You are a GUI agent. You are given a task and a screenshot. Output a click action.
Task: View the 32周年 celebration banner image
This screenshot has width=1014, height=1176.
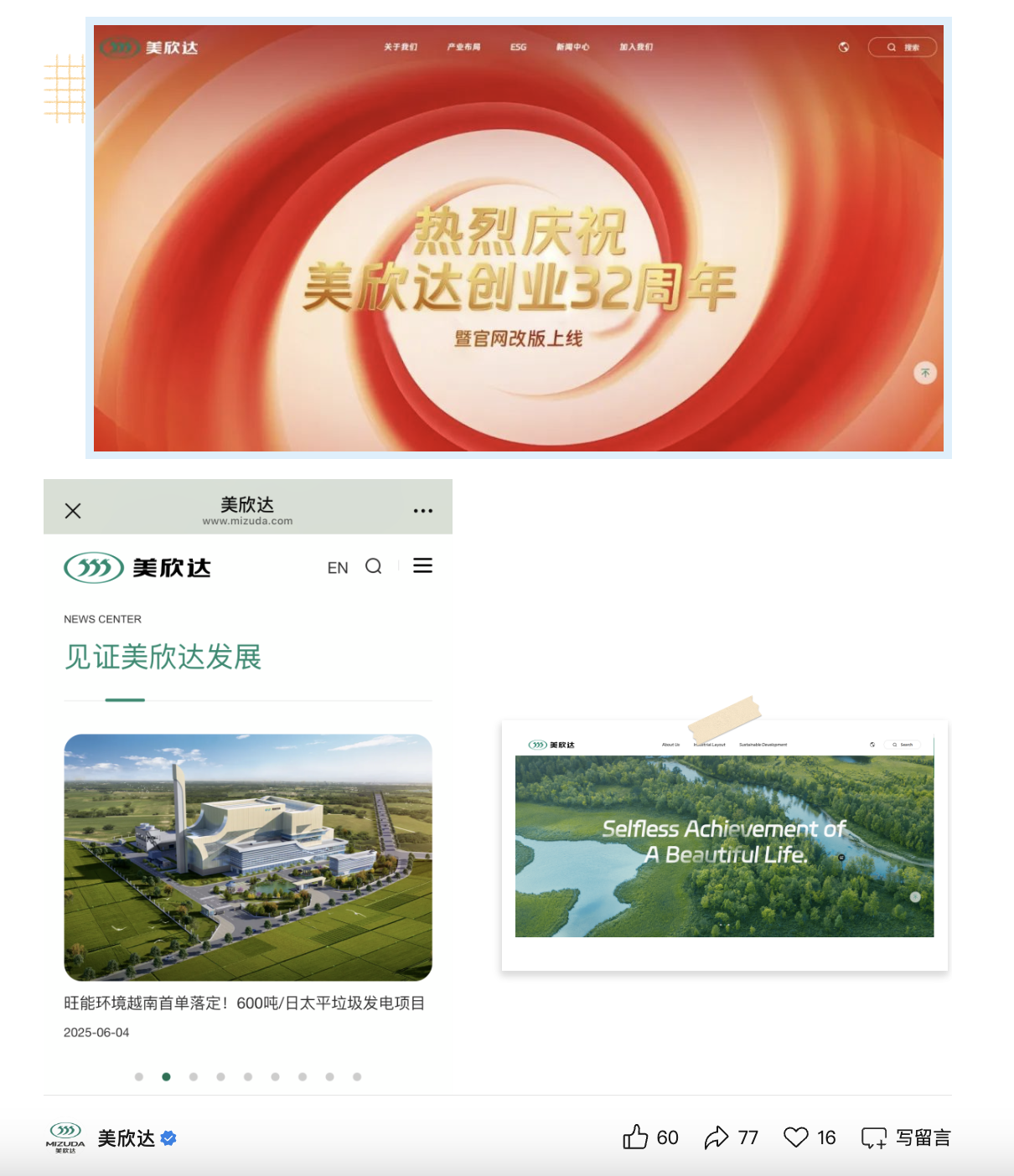(x=518, y=238)
